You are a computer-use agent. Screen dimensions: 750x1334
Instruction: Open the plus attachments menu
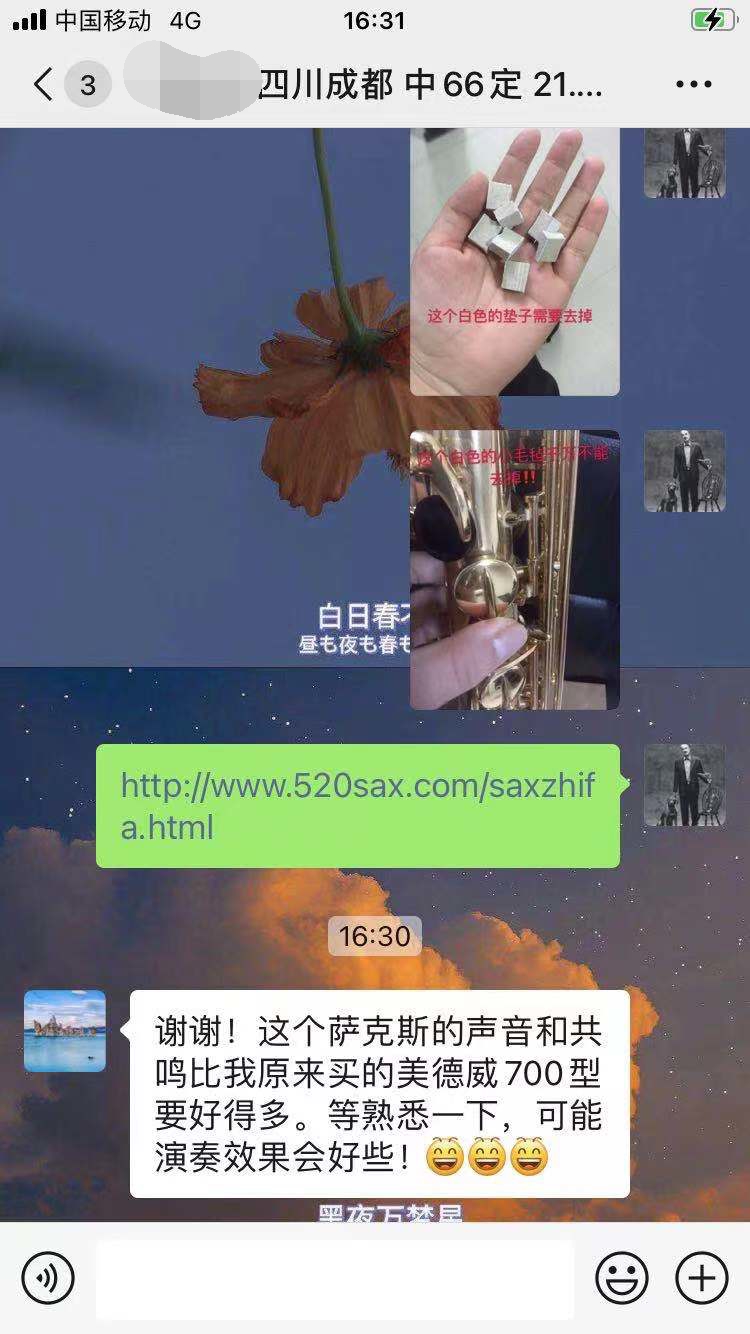tap(702, 1277)
